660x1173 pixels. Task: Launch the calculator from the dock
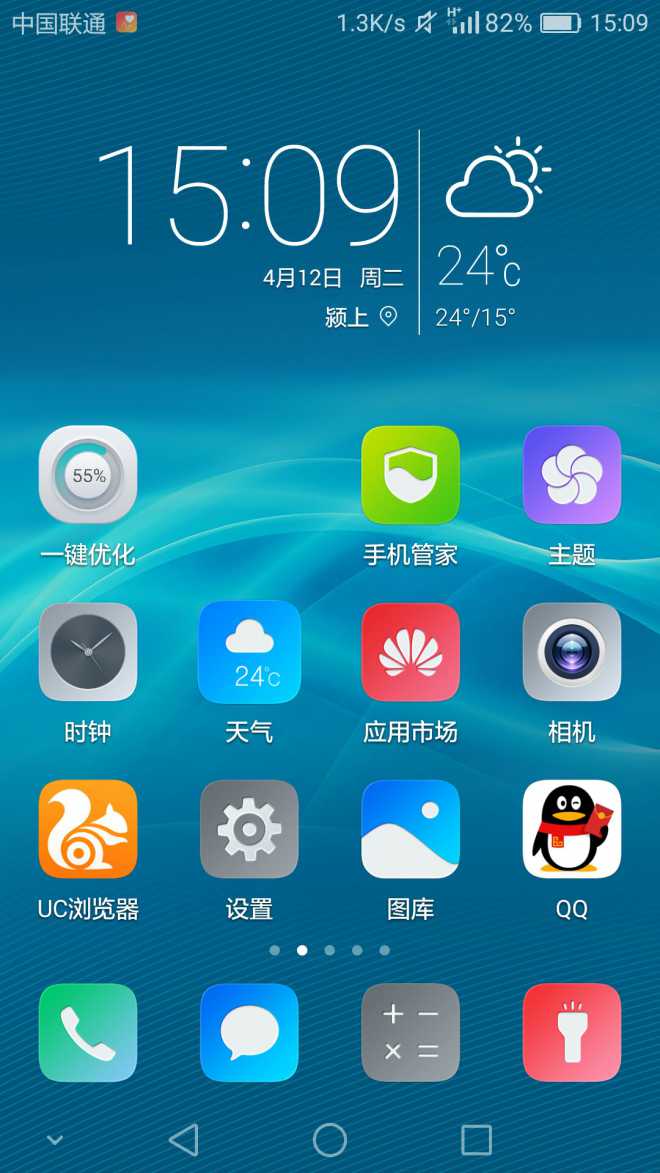click(x=410, y=1032)
